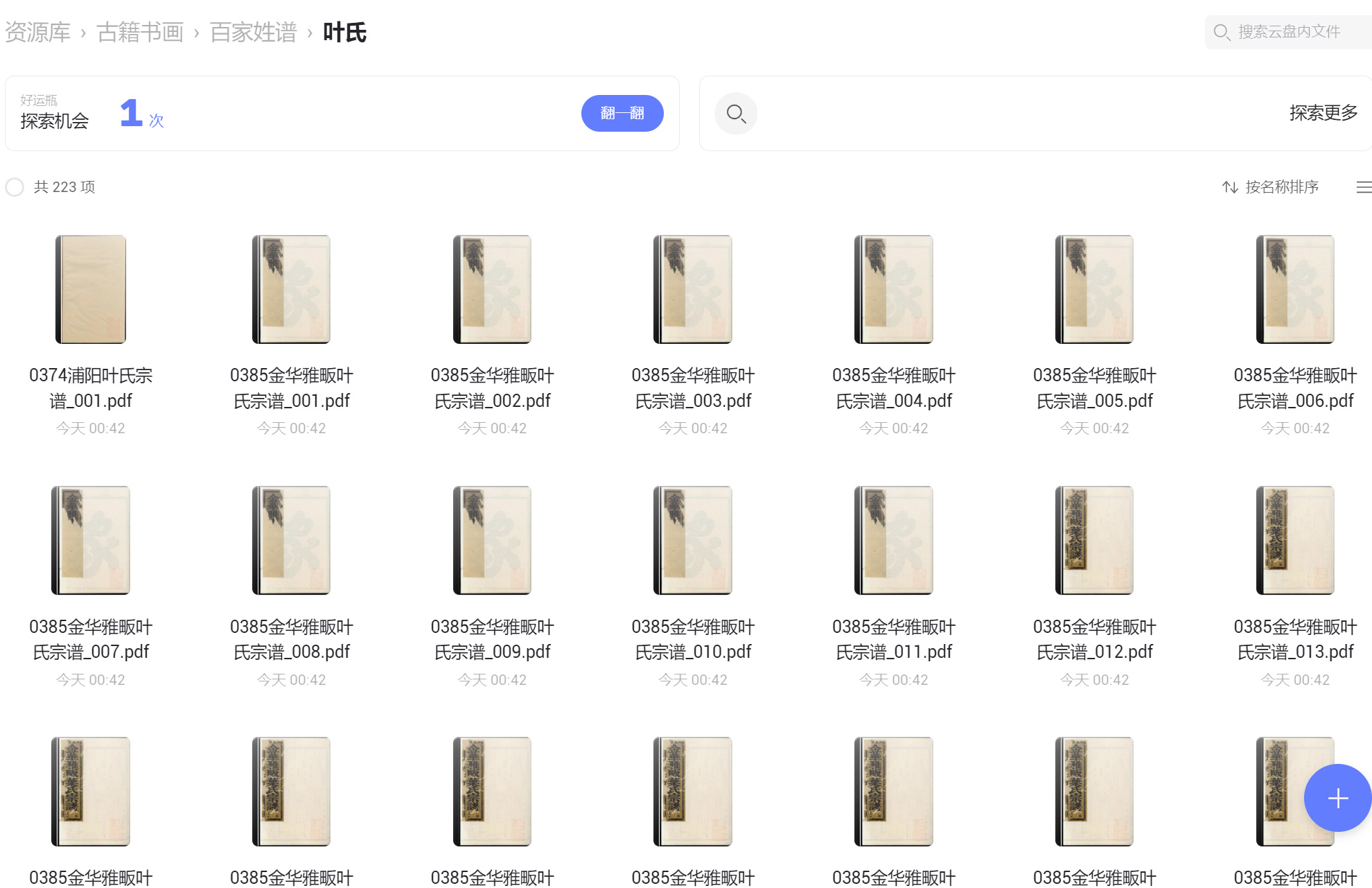Screen dimensions: 1372x888
Task: Open 0385金华雅畈叶氏宗谱_001.pdf
Action: 291,290
